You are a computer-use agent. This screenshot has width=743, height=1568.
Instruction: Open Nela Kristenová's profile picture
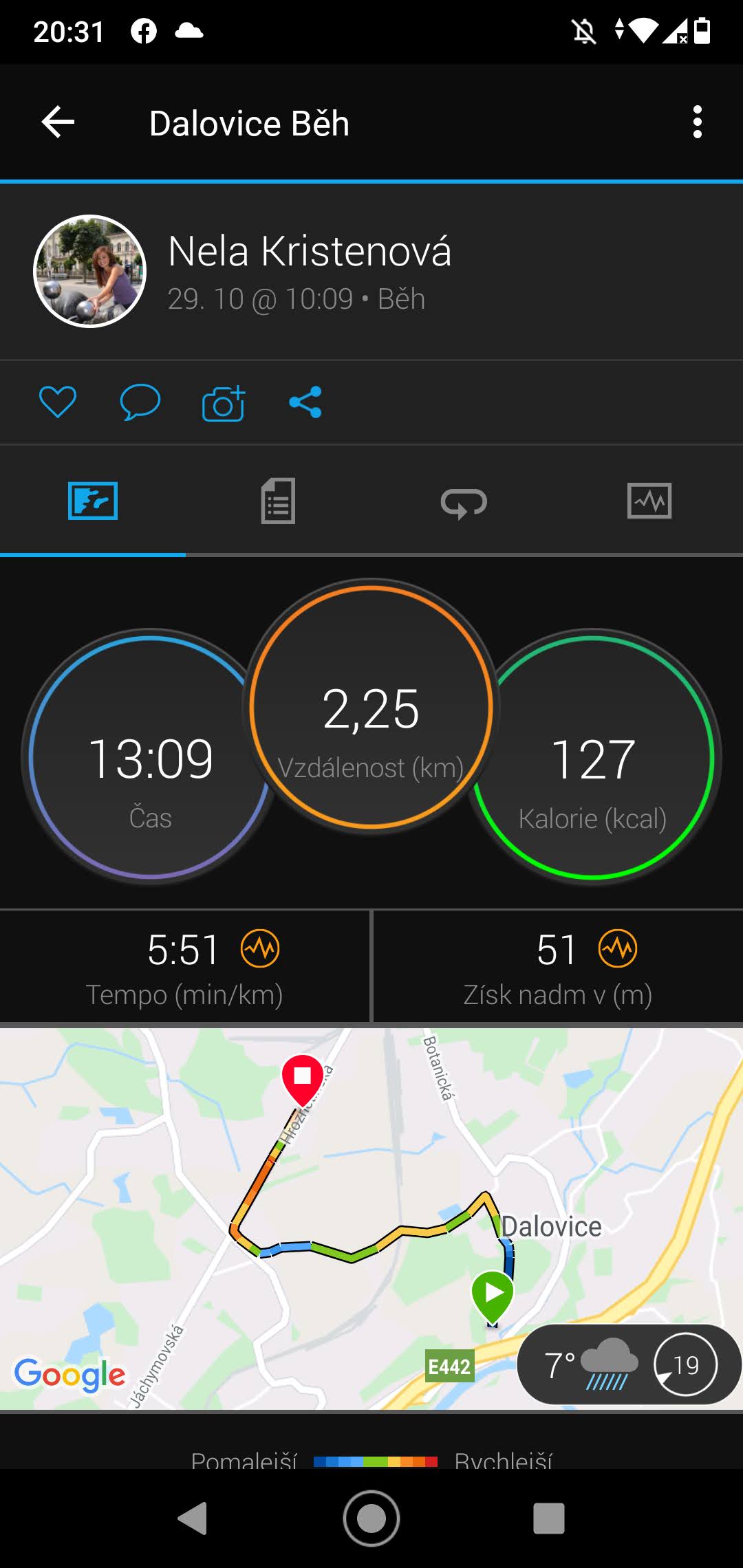(x=90, y=272)
